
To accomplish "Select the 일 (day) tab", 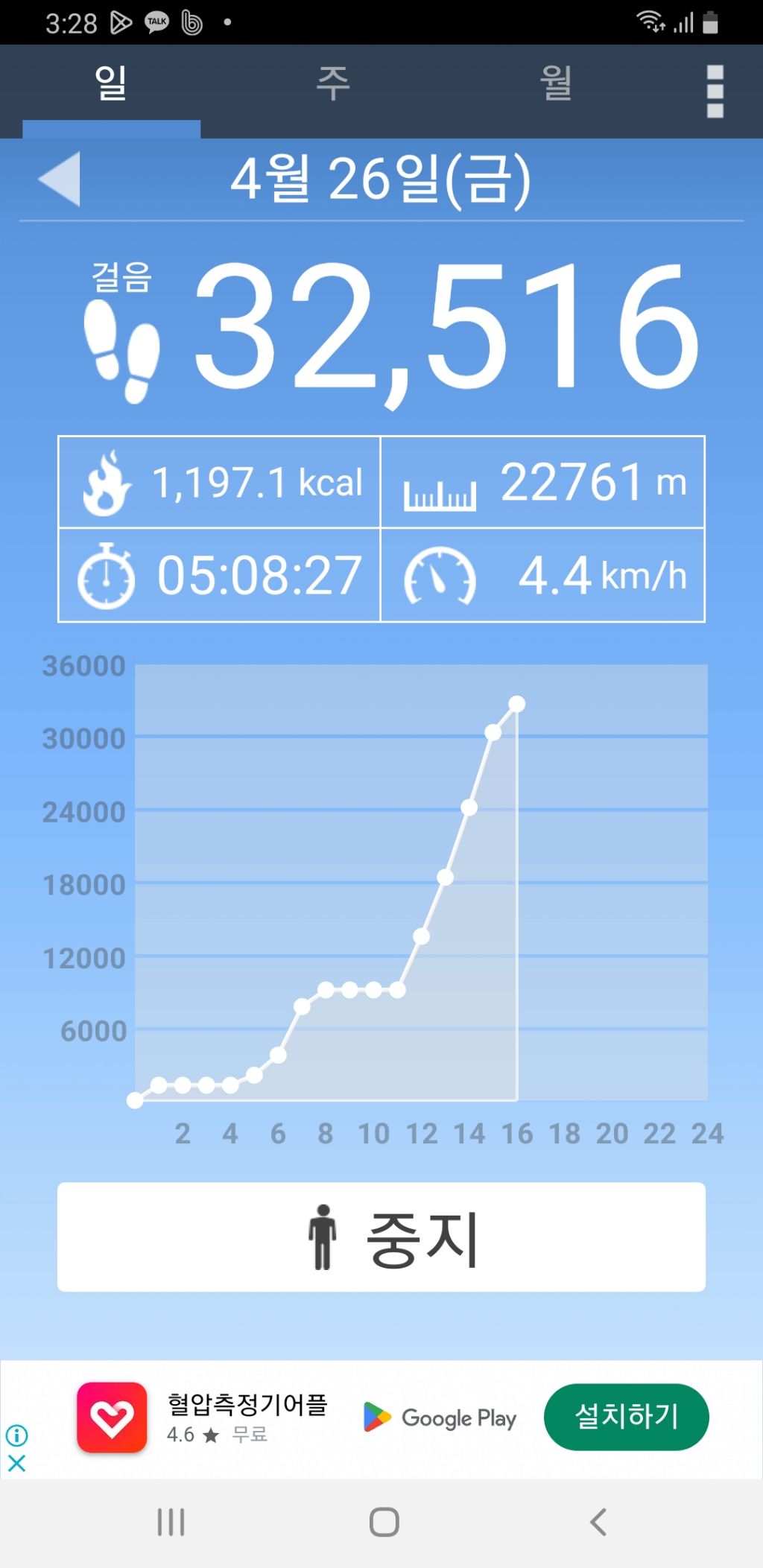I will pyautogui.click(x=111, y=83).
